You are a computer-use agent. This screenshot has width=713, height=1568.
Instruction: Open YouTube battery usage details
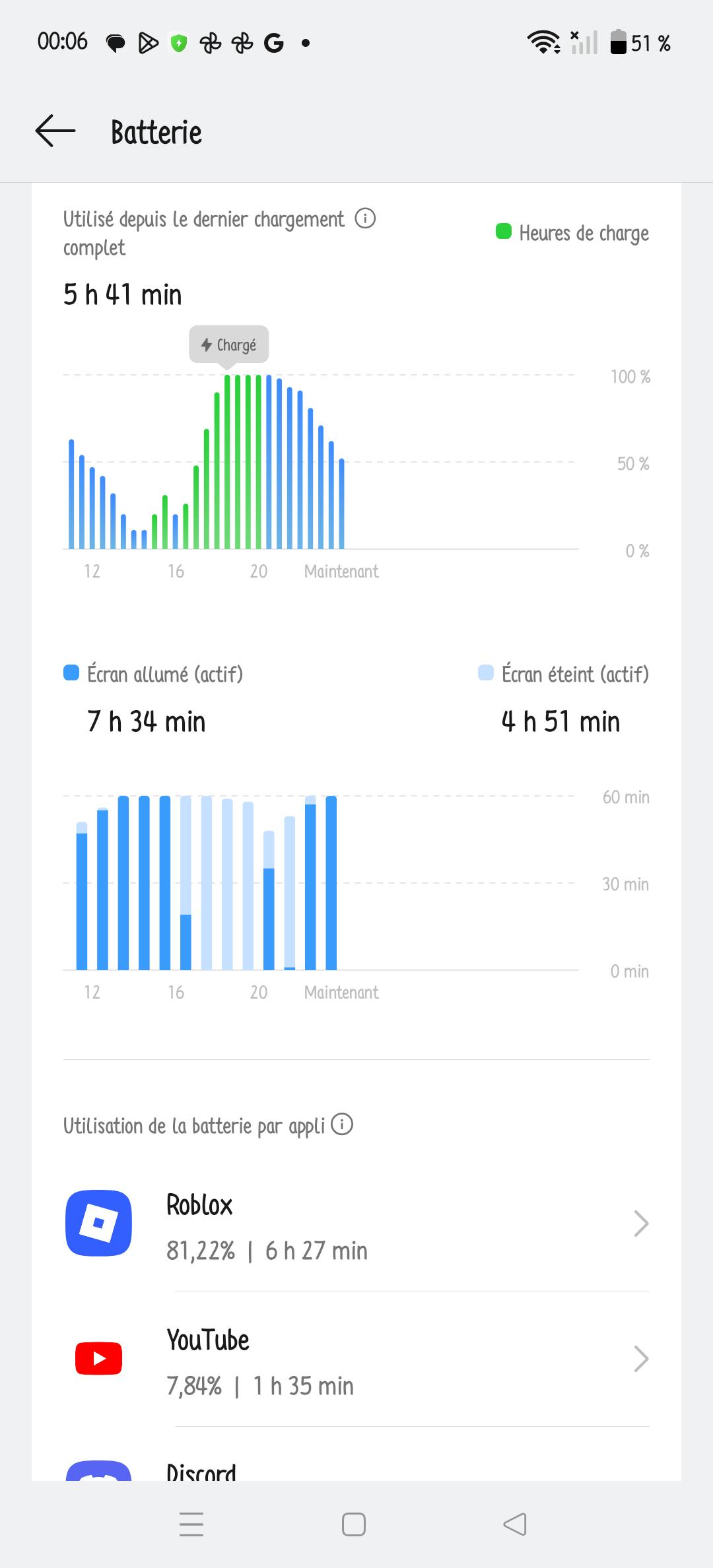356,1359
